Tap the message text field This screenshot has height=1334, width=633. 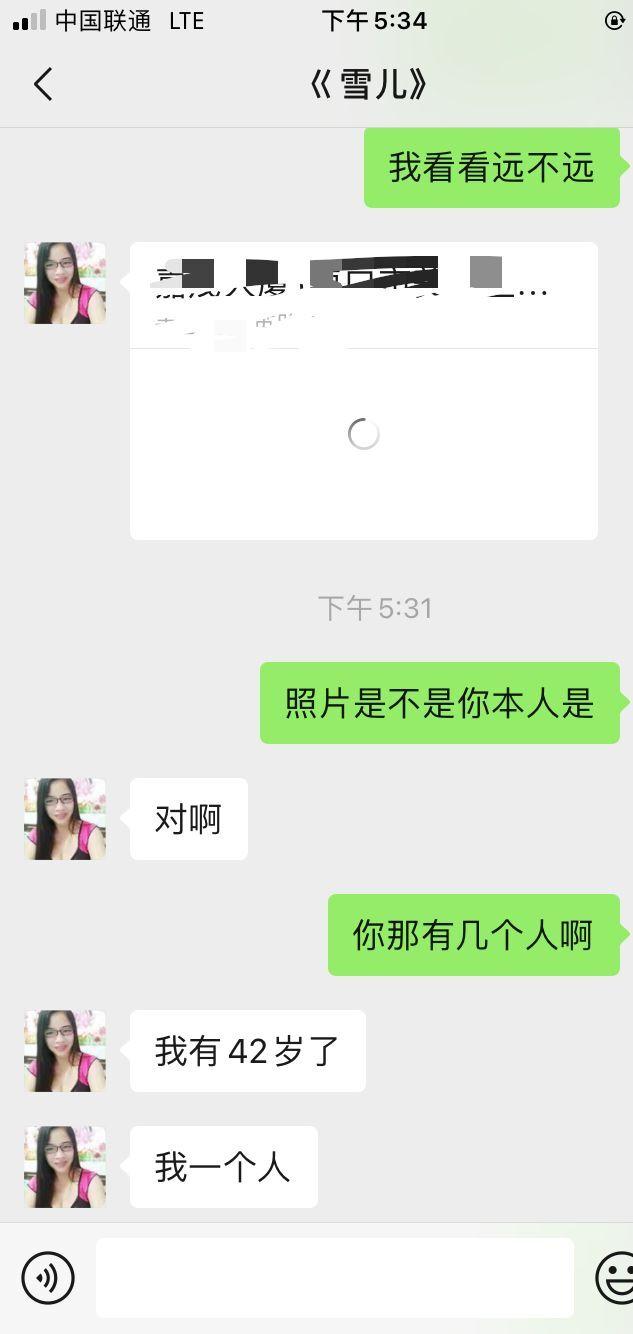334,1277
